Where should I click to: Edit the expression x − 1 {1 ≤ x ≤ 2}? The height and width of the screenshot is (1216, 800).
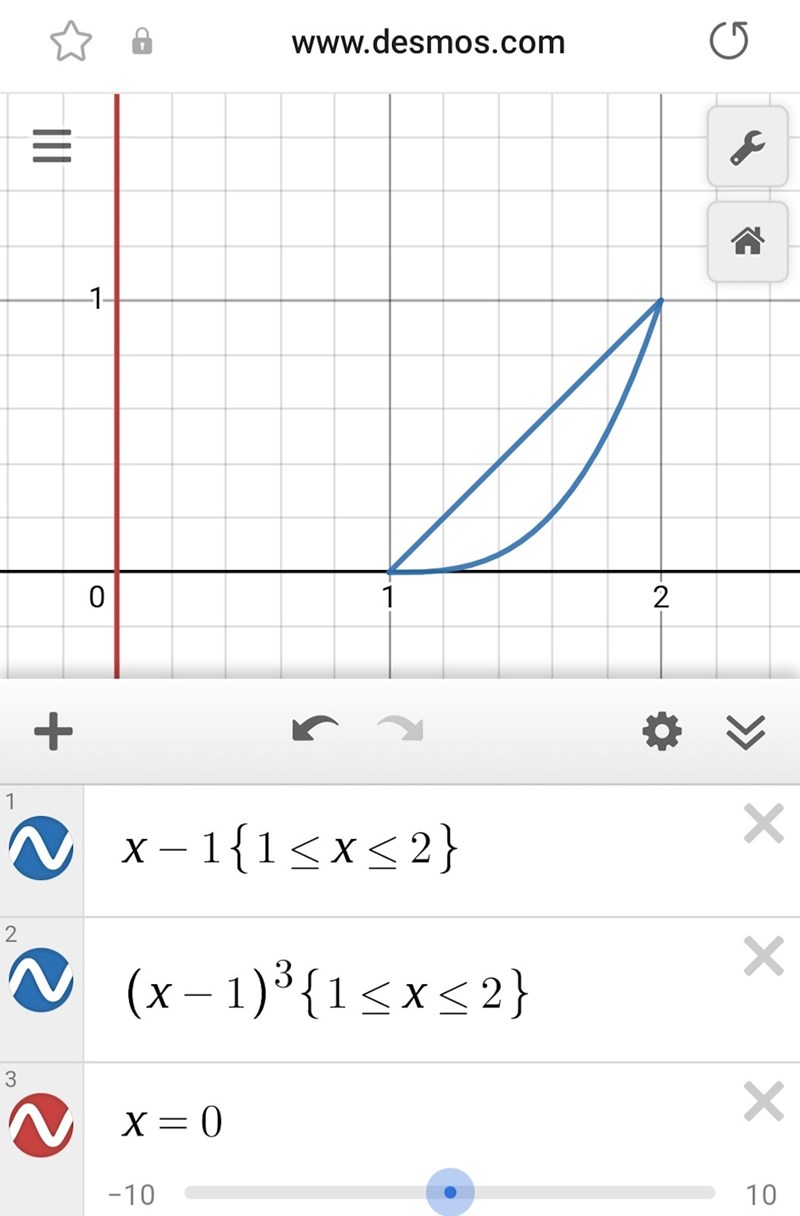(290, 850)
